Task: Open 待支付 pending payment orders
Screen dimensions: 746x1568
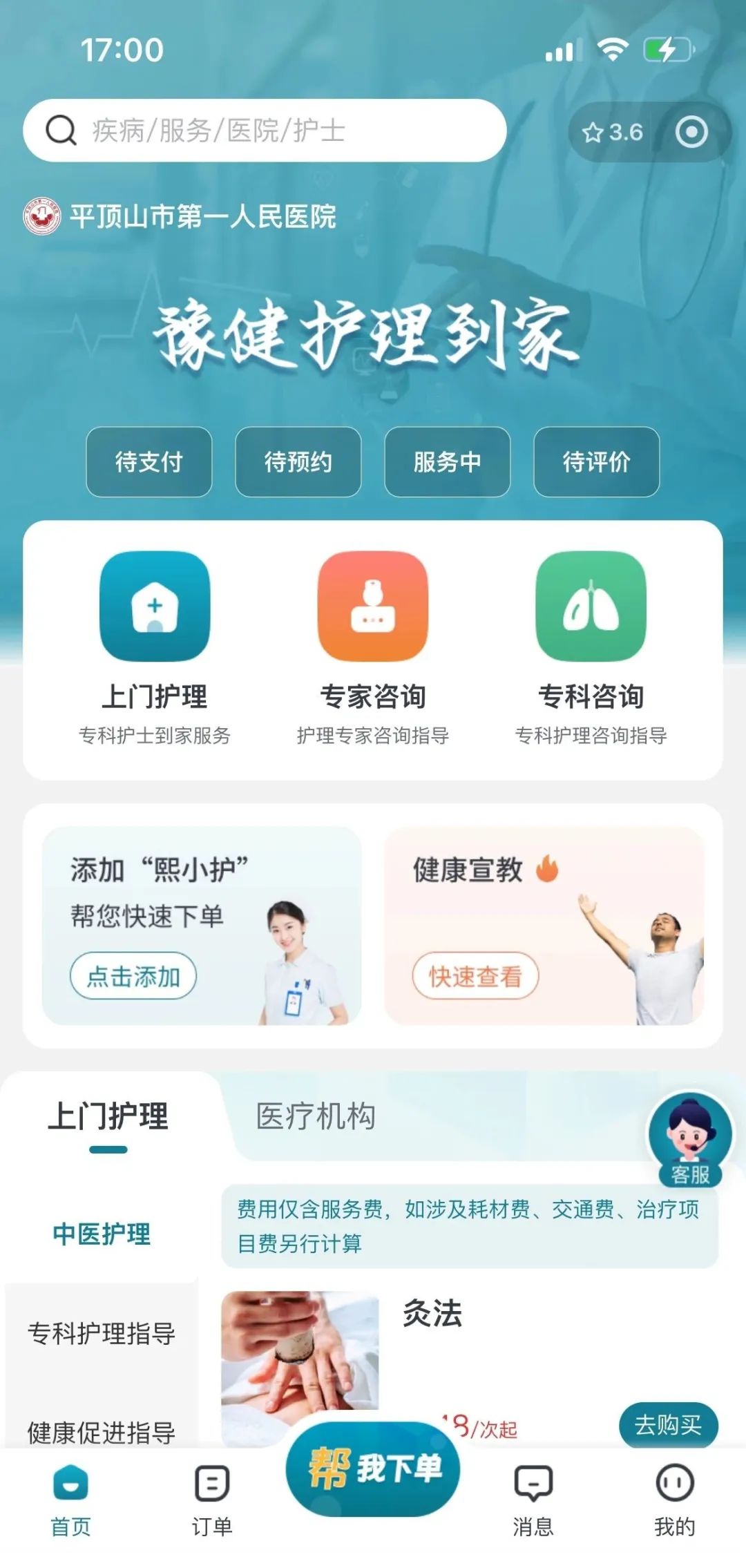Action: pyautogui.click(x=149, y=462)
